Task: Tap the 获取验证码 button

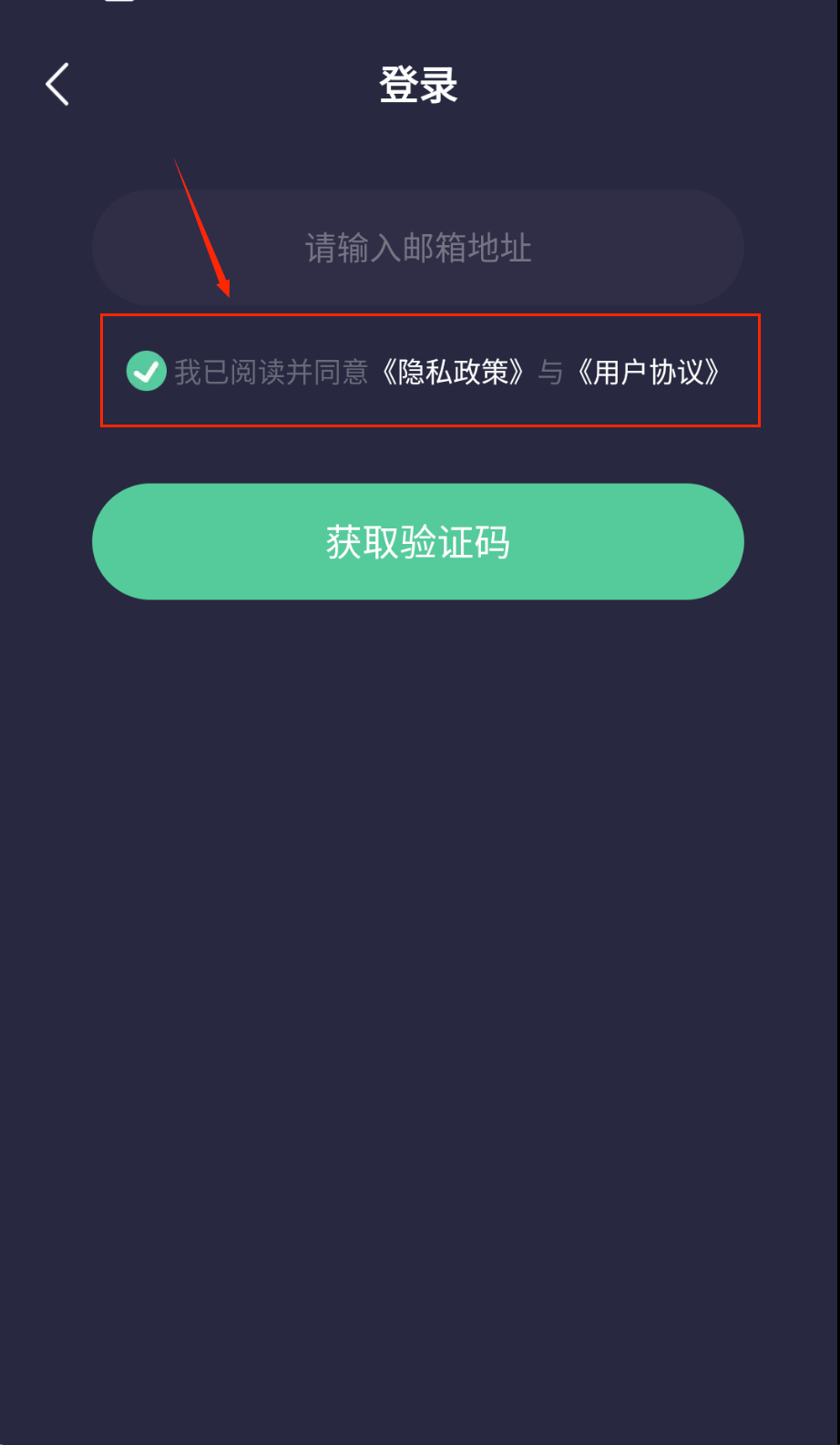Action: pos(418,542)
